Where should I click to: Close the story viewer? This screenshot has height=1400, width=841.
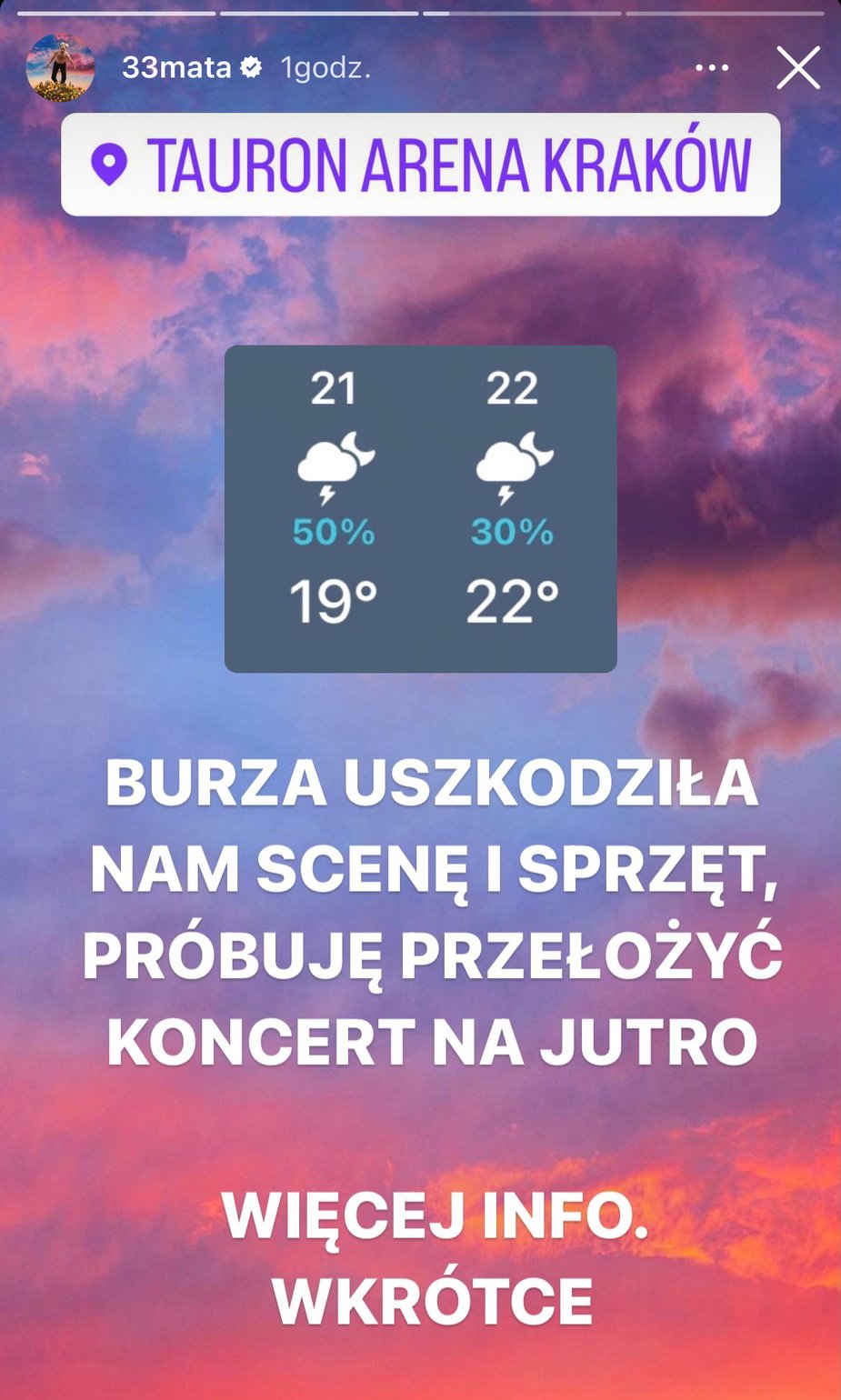[x=797, y=68]
